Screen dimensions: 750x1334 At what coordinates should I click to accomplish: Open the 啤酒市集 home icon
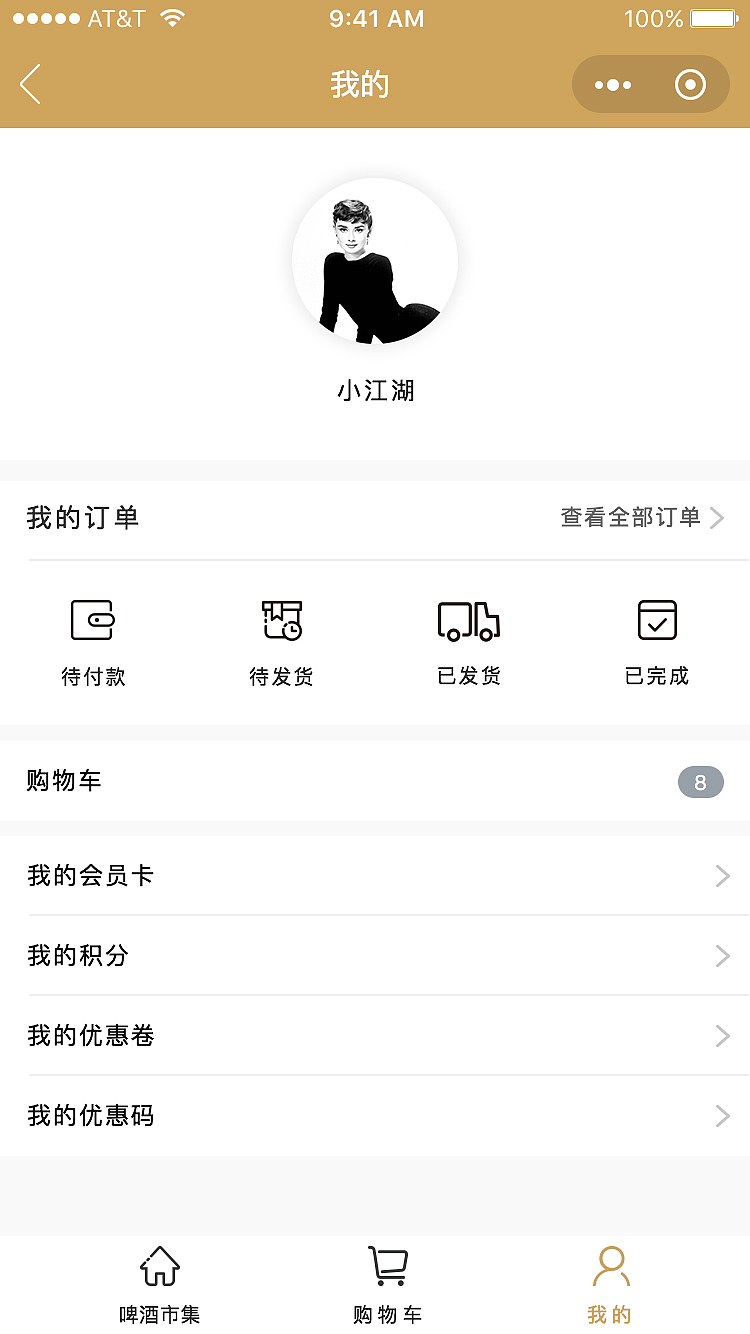(x=160, y=1266)
